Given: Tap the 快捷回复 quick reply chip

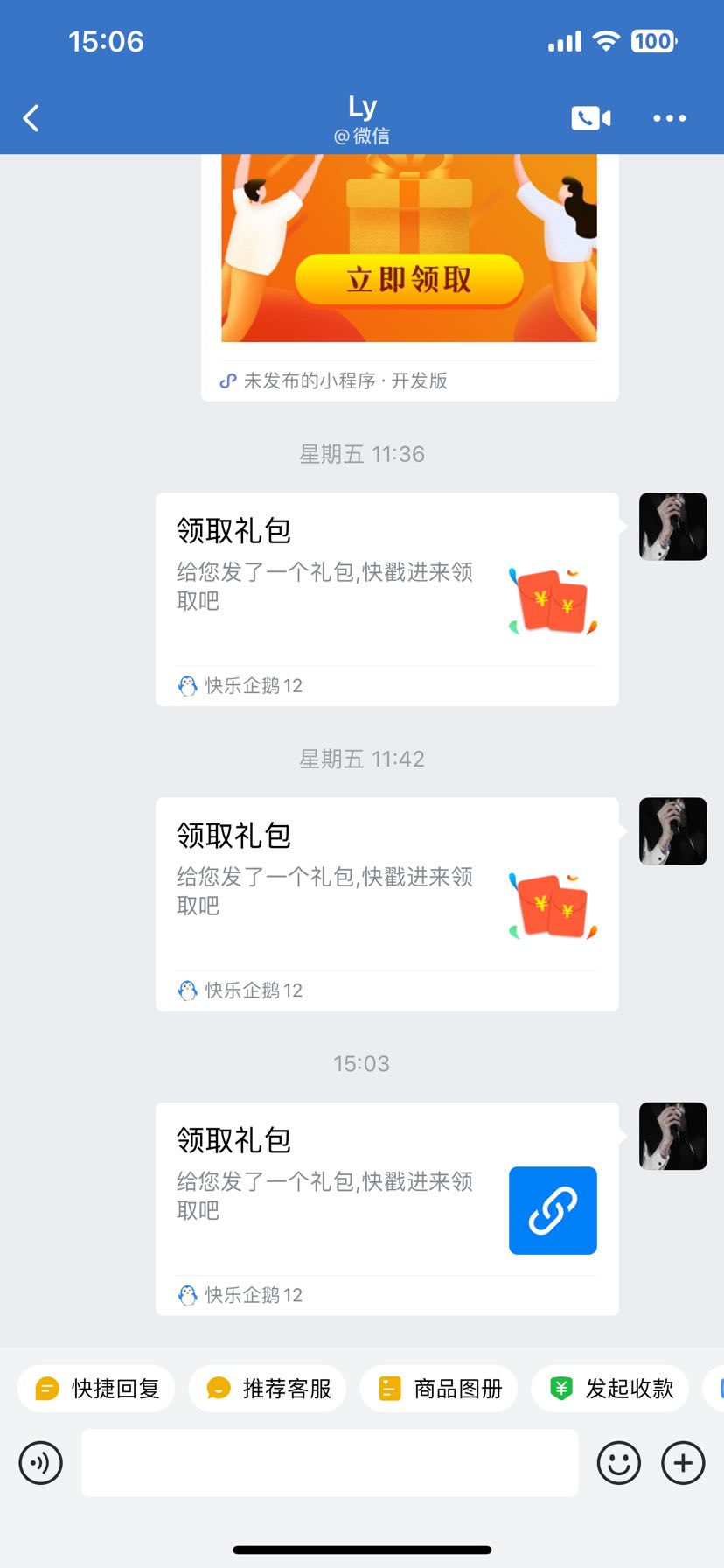Looking at the screenshot, I should tap(96, 1388).
